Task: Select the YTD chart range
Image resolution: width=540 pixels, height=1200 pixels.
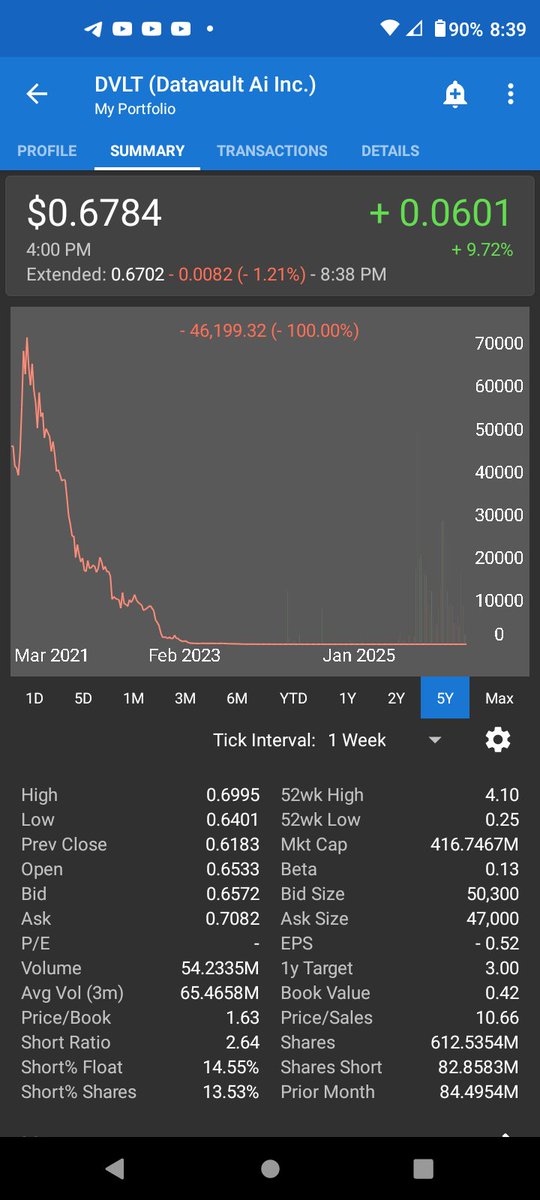Action: pos(293,698)
